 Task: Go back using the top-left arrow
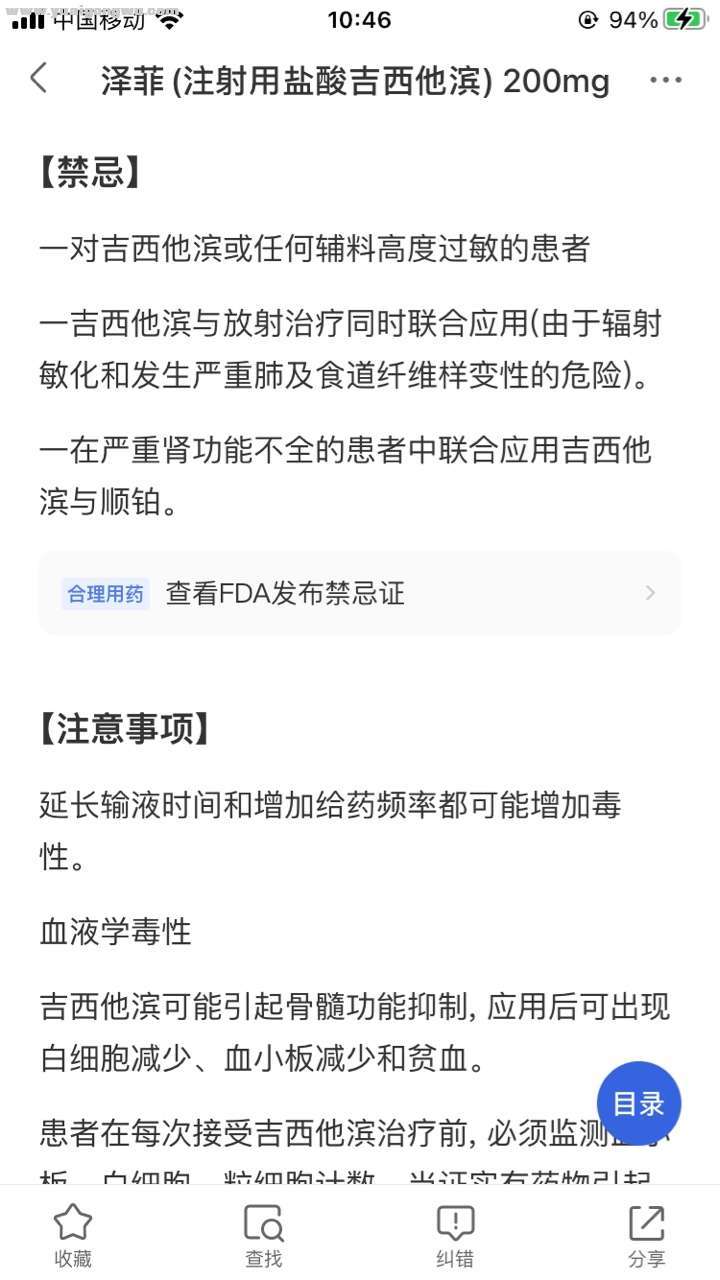click(x=39, y=78)
